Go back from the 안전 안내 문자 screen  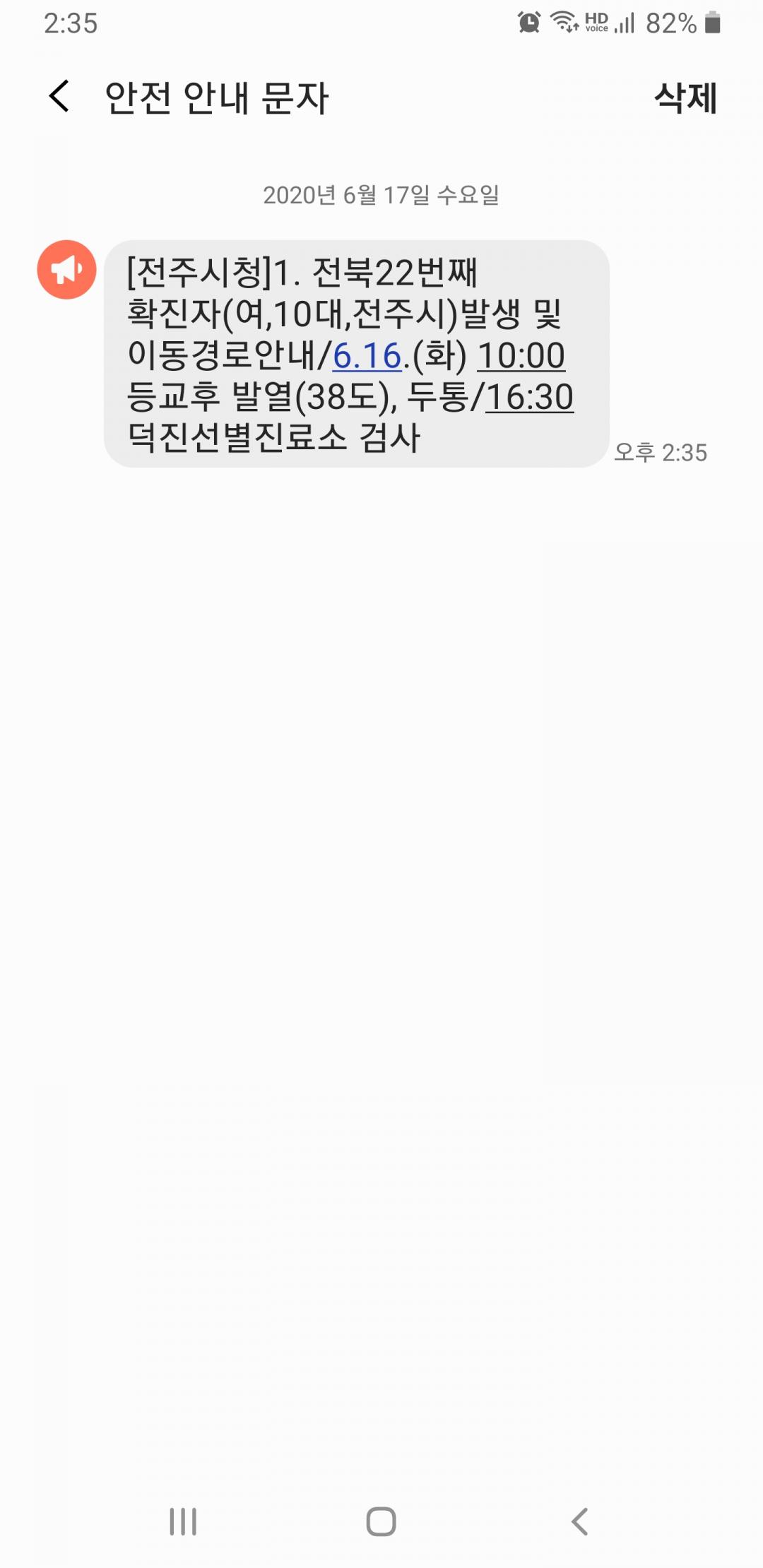click(59, 96)
